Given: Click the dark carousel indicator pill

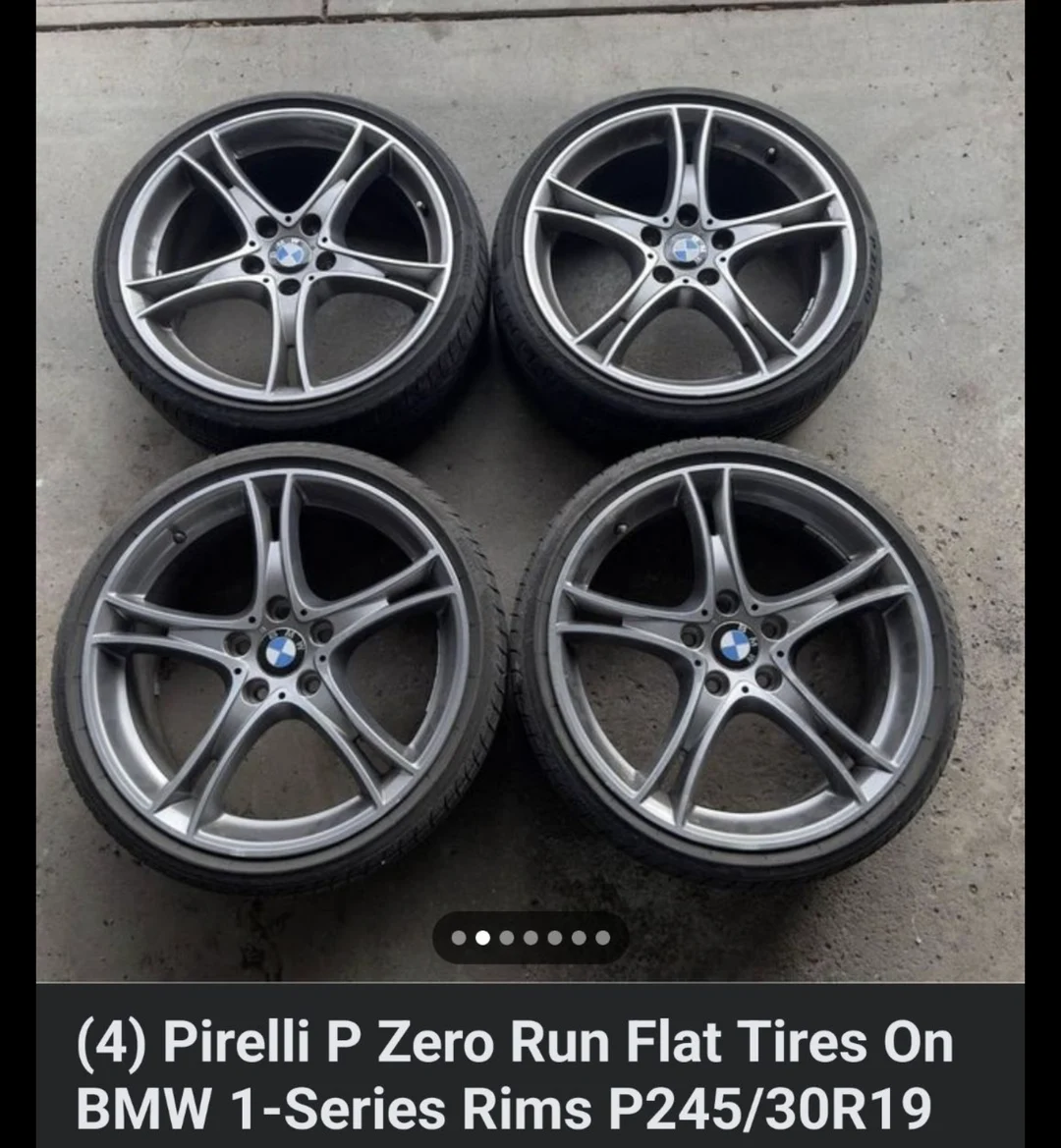Looking at the screenshot, I should 530,939.
